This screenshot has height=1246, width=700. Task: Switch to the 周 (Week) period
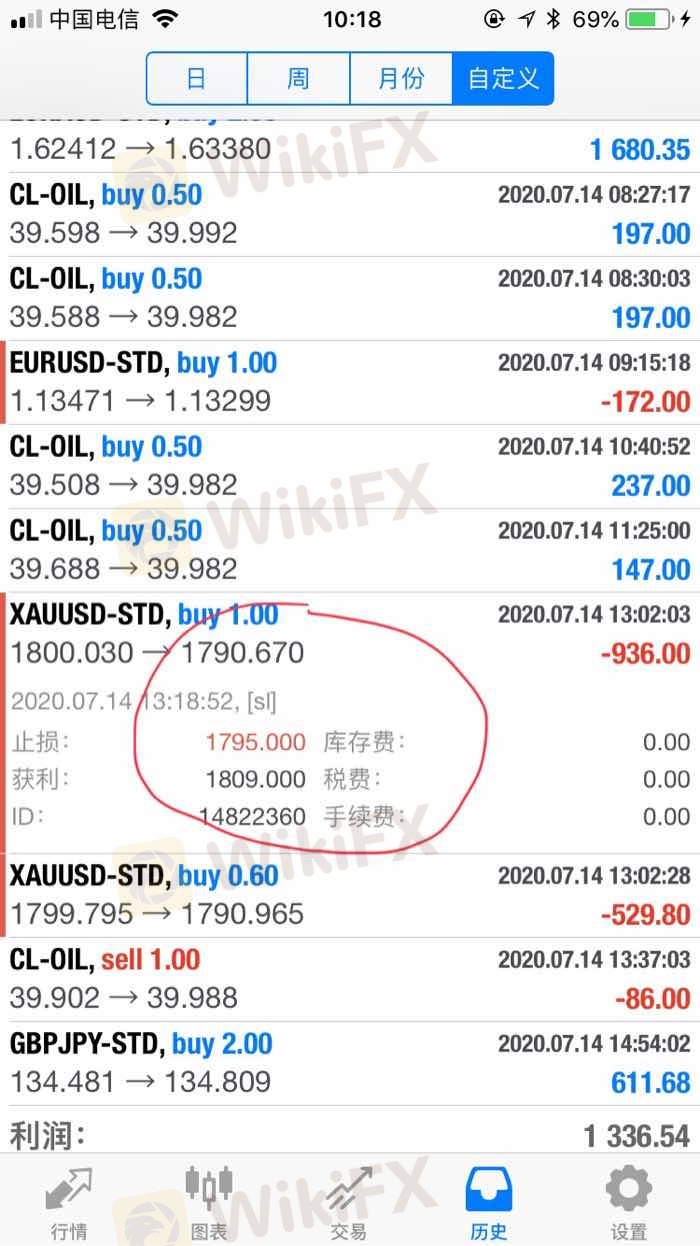pyautogui.click(x=299, y=78)
